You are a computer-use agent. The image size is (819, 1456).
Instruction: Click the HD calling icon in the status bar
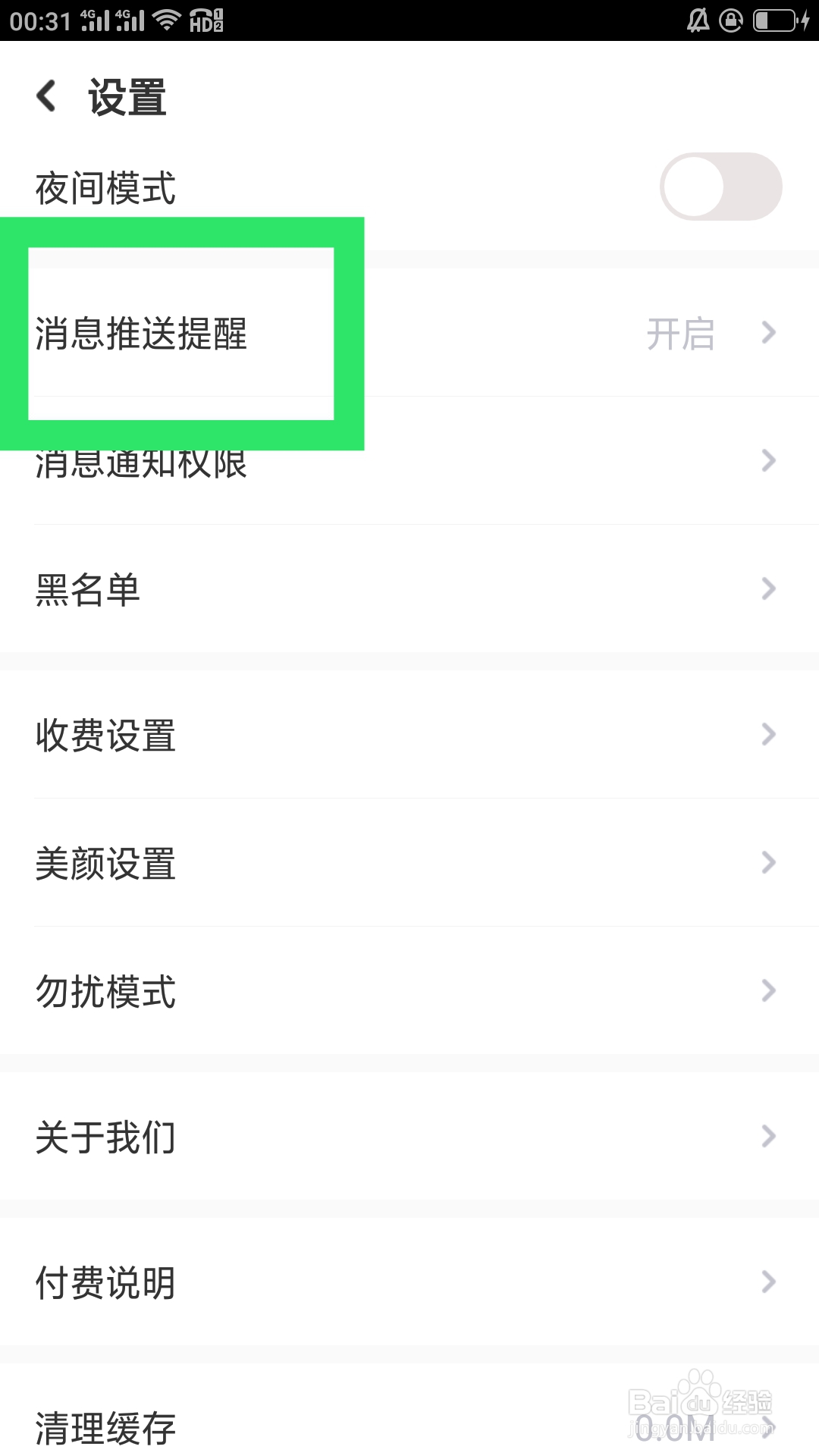pos(206,20)
